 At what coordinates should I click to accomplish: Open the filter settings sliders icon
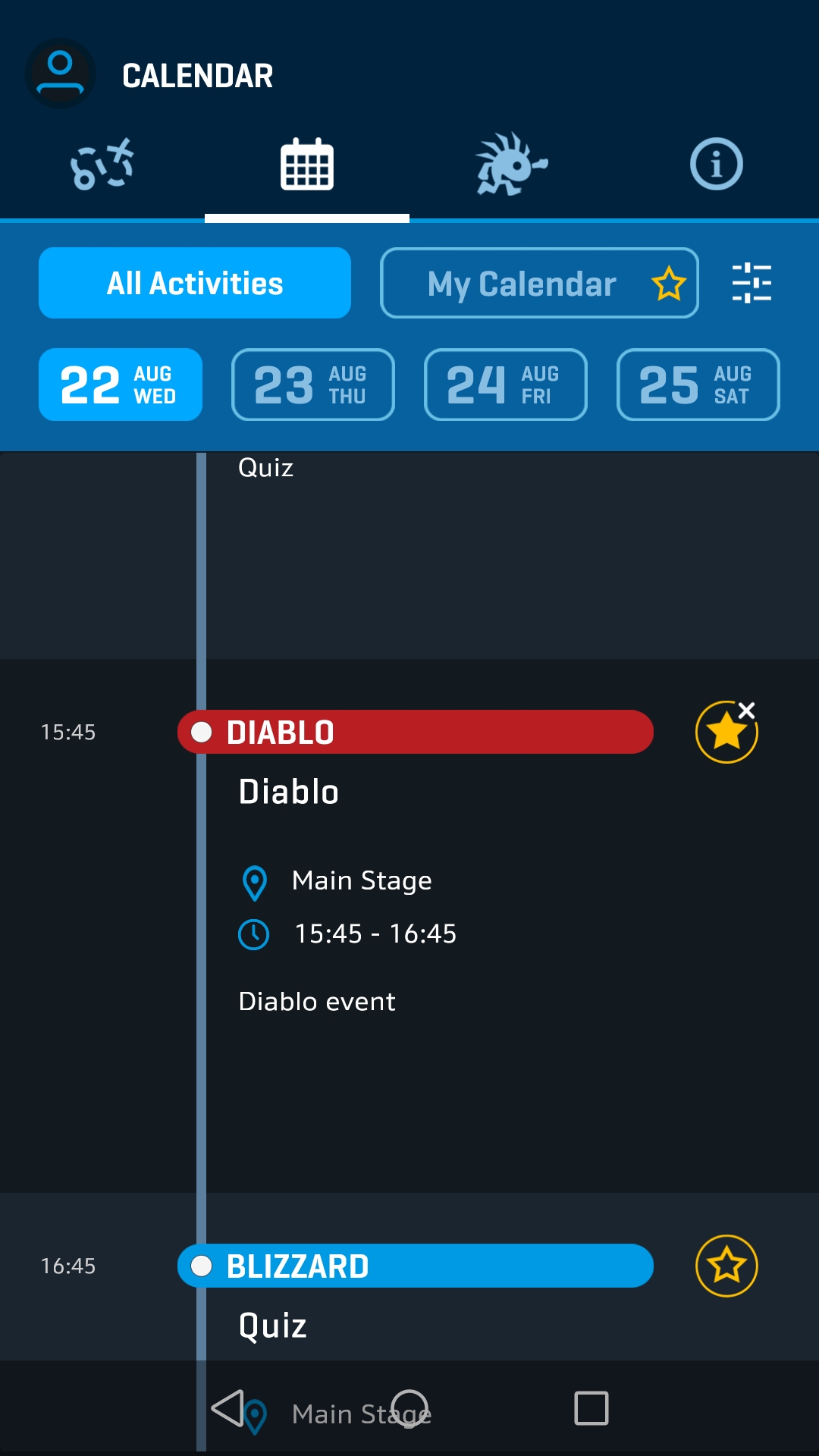752,283
